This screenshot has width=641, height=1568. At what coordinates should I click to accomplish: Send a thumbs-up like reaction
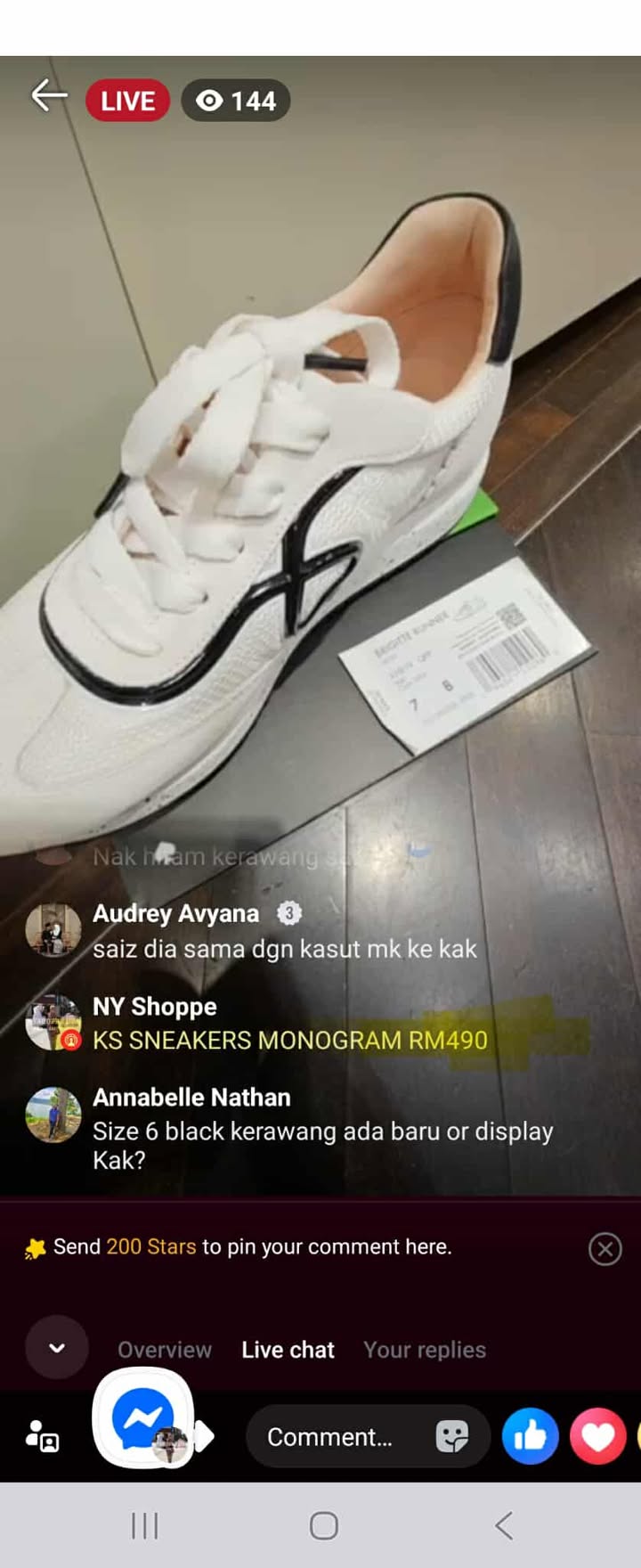(530, 1436)
